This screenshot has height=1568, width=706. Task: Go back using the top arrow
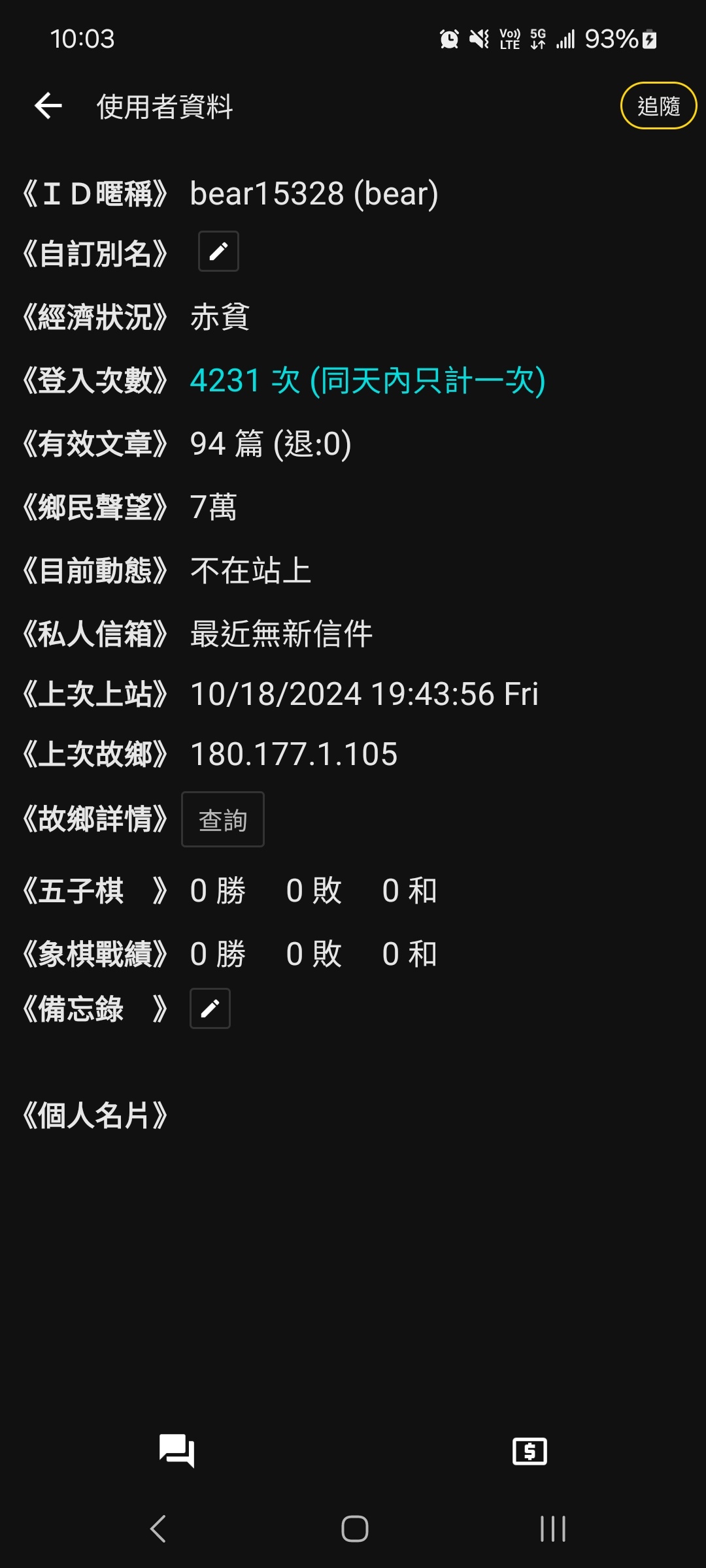pyautogui.click(x=48, y=106)
